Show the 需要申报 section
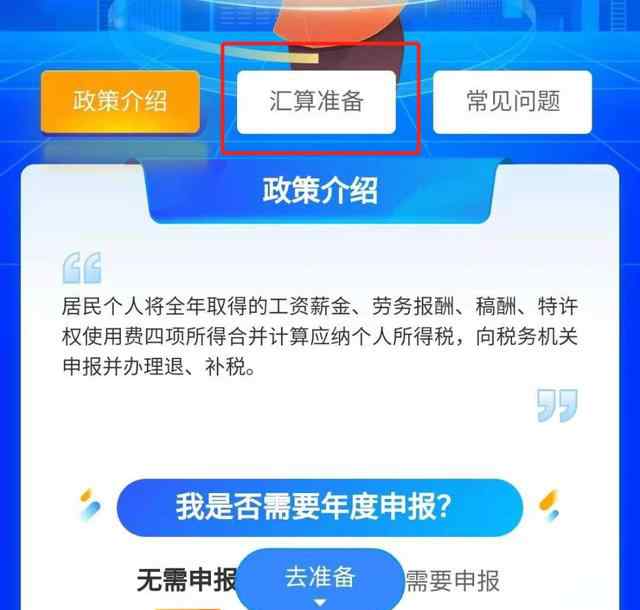 click(x=452, y=580)
